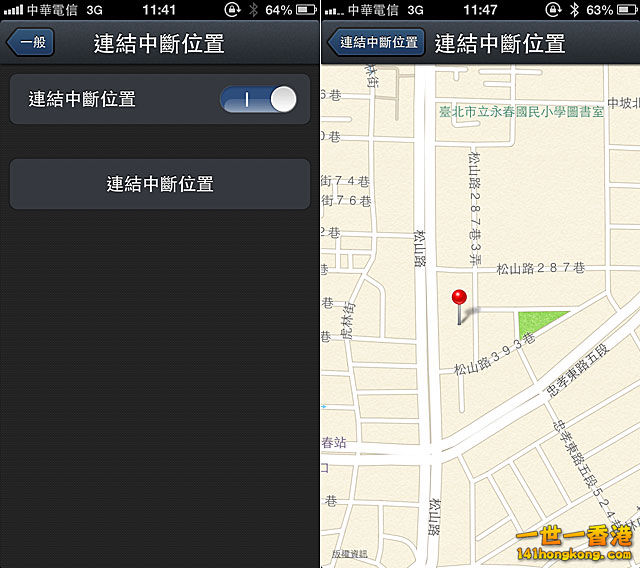
Task: Tap the 連結中斷位置 back button above the map
Action: click(377, 43)
